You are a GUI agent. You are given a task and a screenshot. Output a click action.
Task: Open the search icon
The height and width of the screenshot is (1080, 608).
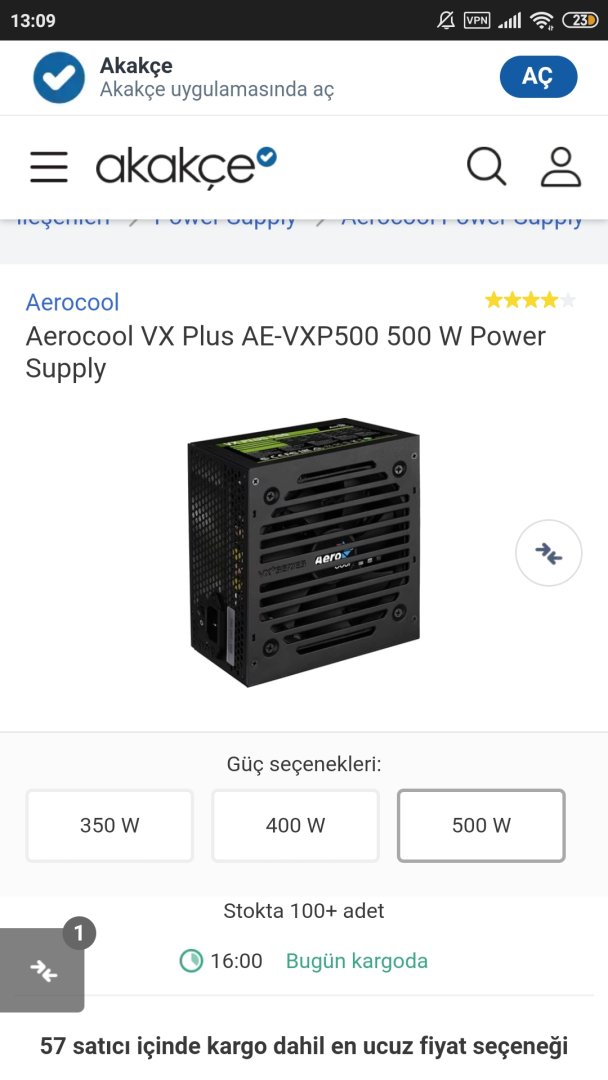tap(486, 167)
